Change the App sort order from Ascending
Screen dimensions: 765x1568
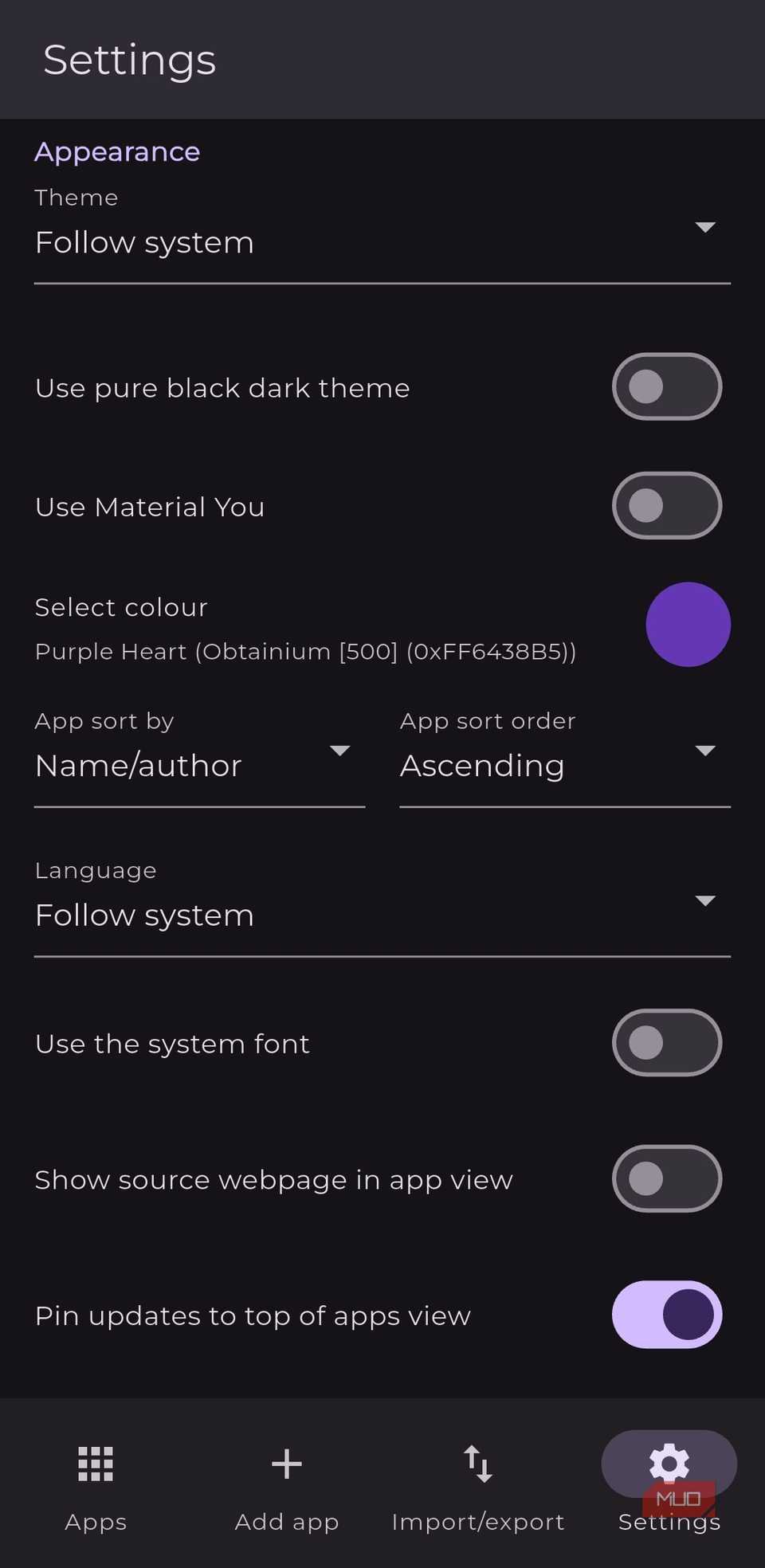563,765
